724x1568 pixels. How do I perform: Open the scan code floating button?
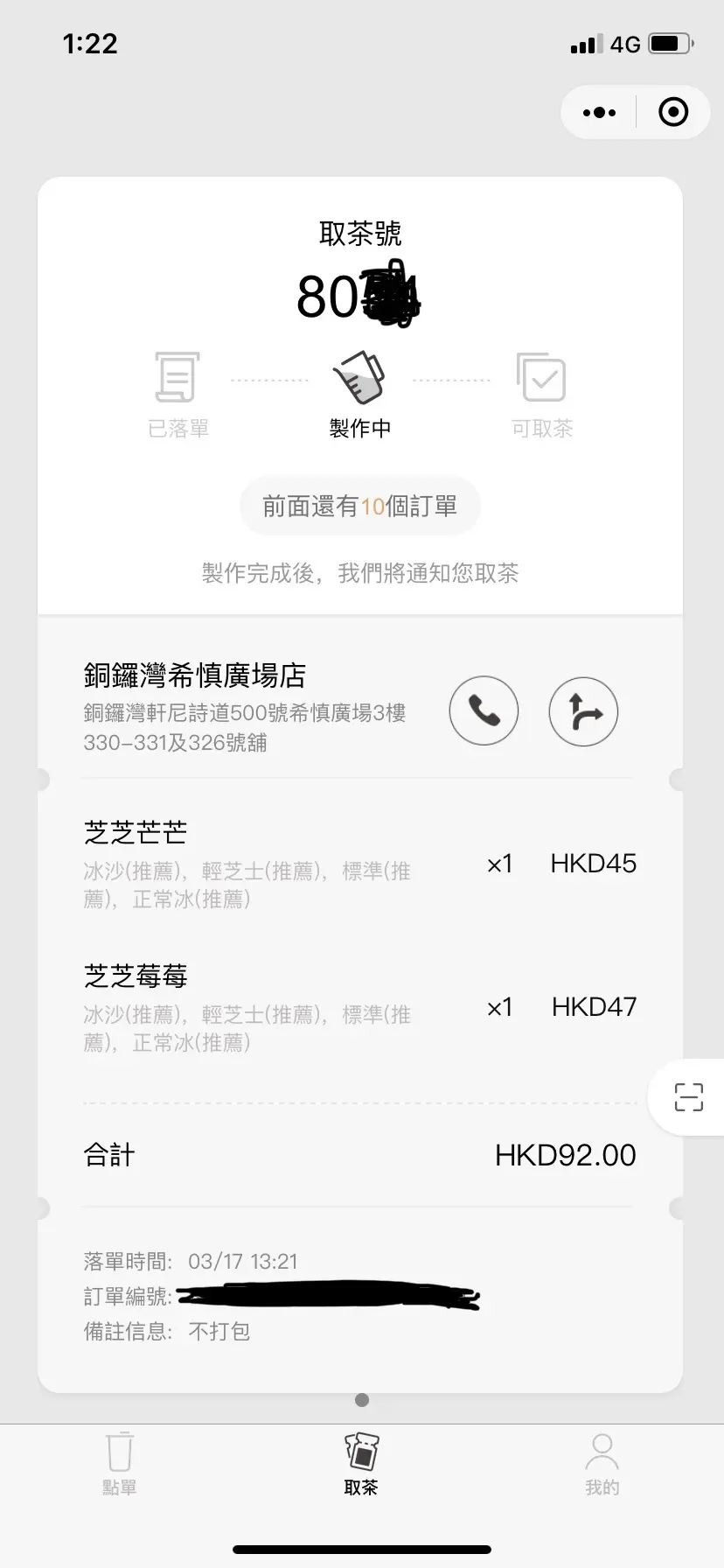688,1097
